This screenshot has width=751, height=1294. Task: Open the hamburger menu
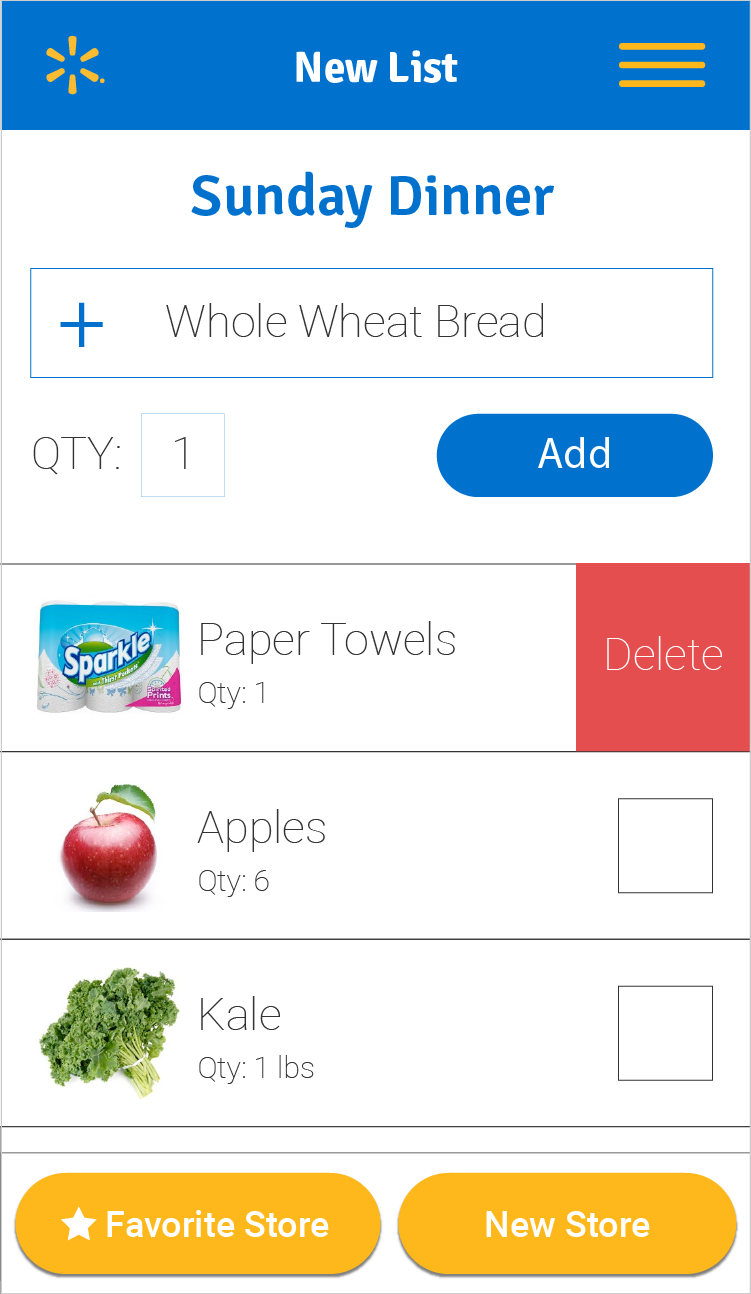click(x=662, y=65)
